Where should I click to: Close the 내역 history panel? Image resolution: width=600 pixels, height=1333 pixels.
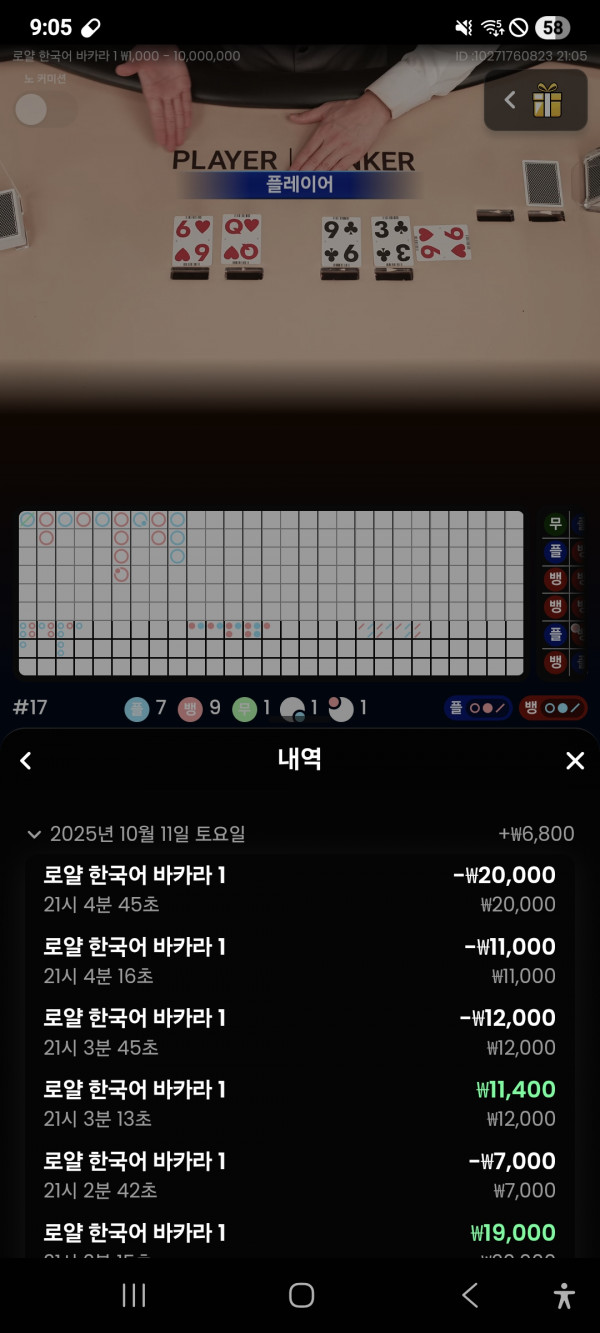click(575, 761)
